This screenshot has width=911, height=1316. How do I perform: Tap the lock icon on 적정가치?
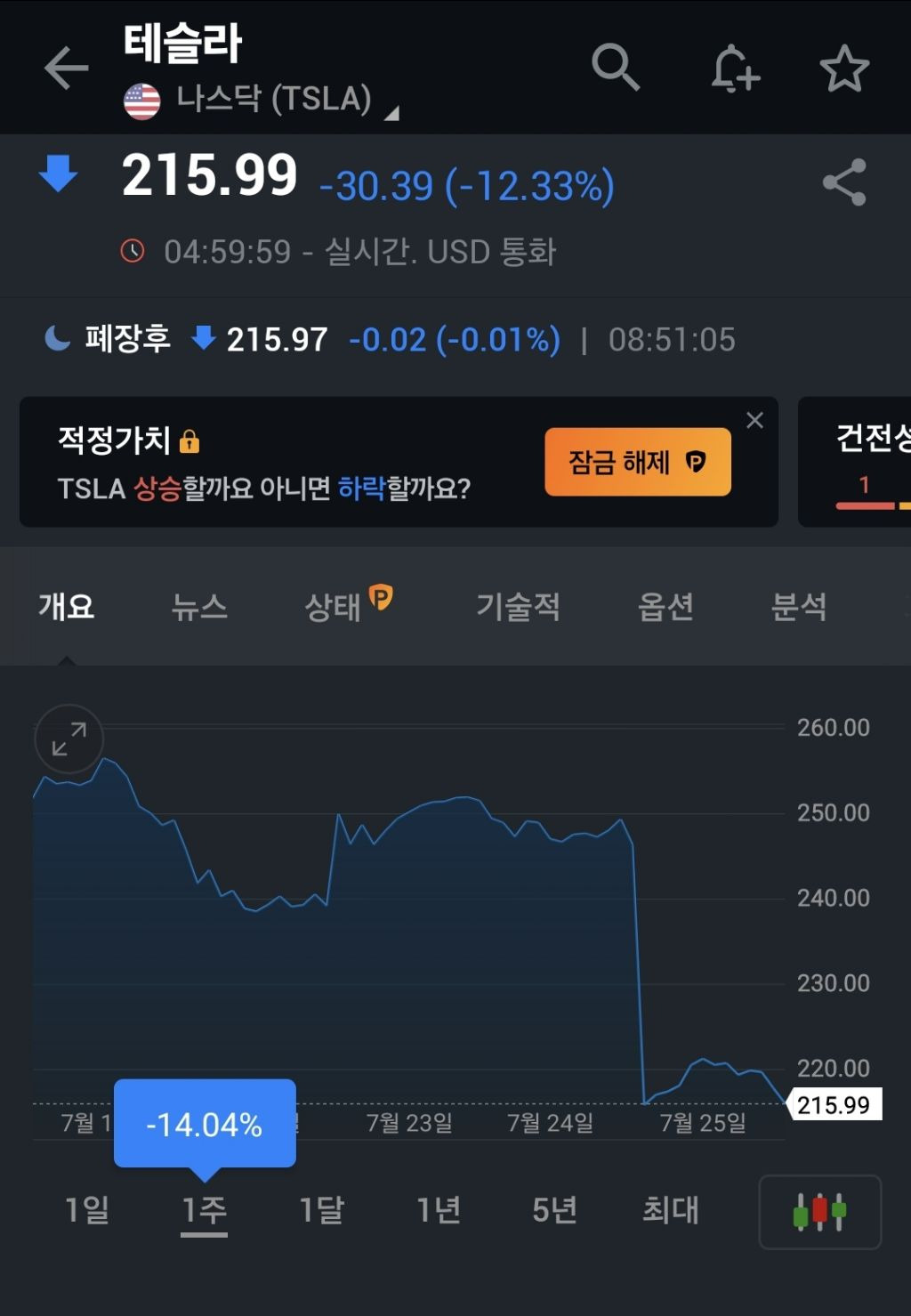[x=191, y=440]
